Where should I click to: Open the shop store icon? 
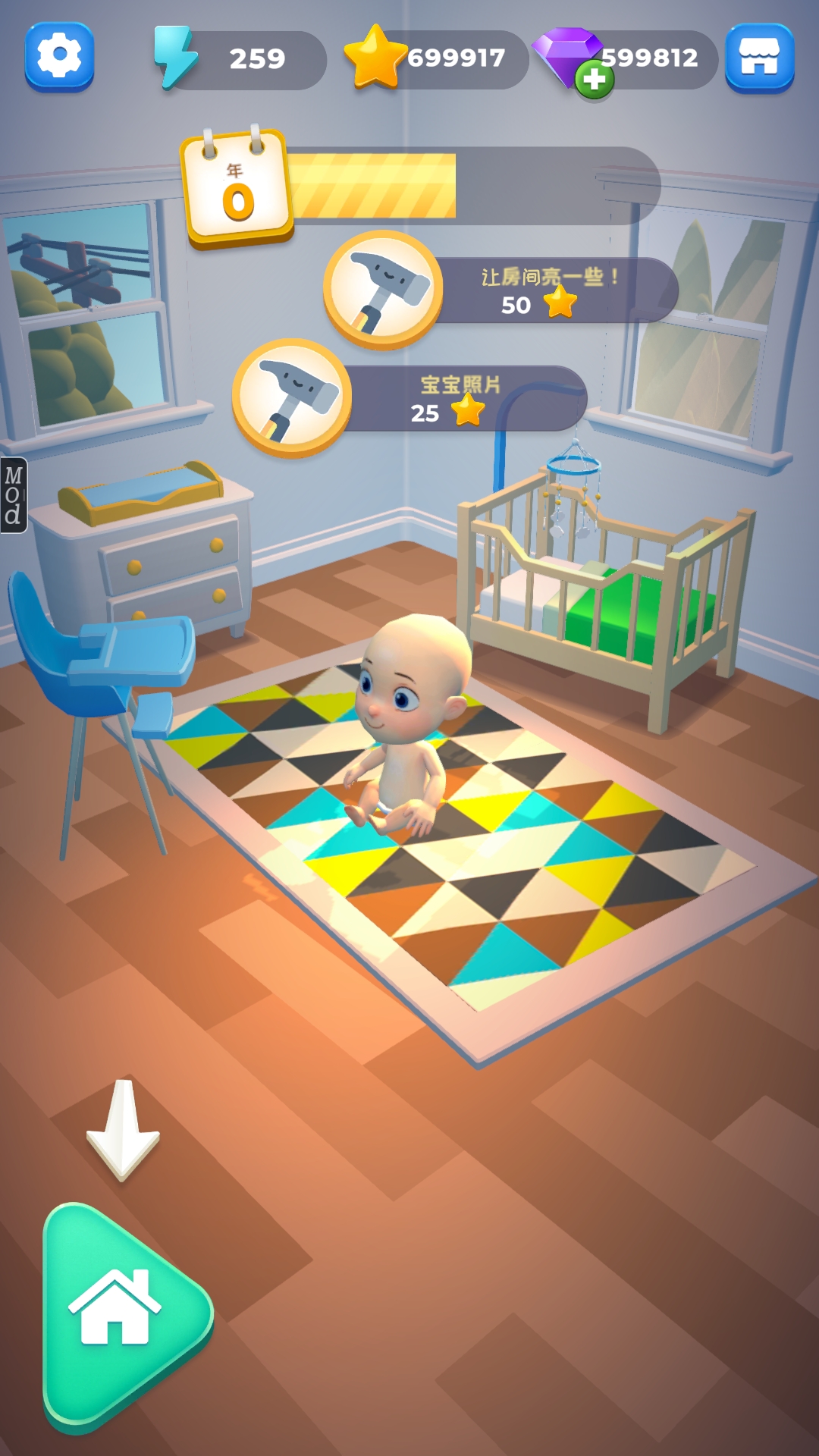point(759,58)
